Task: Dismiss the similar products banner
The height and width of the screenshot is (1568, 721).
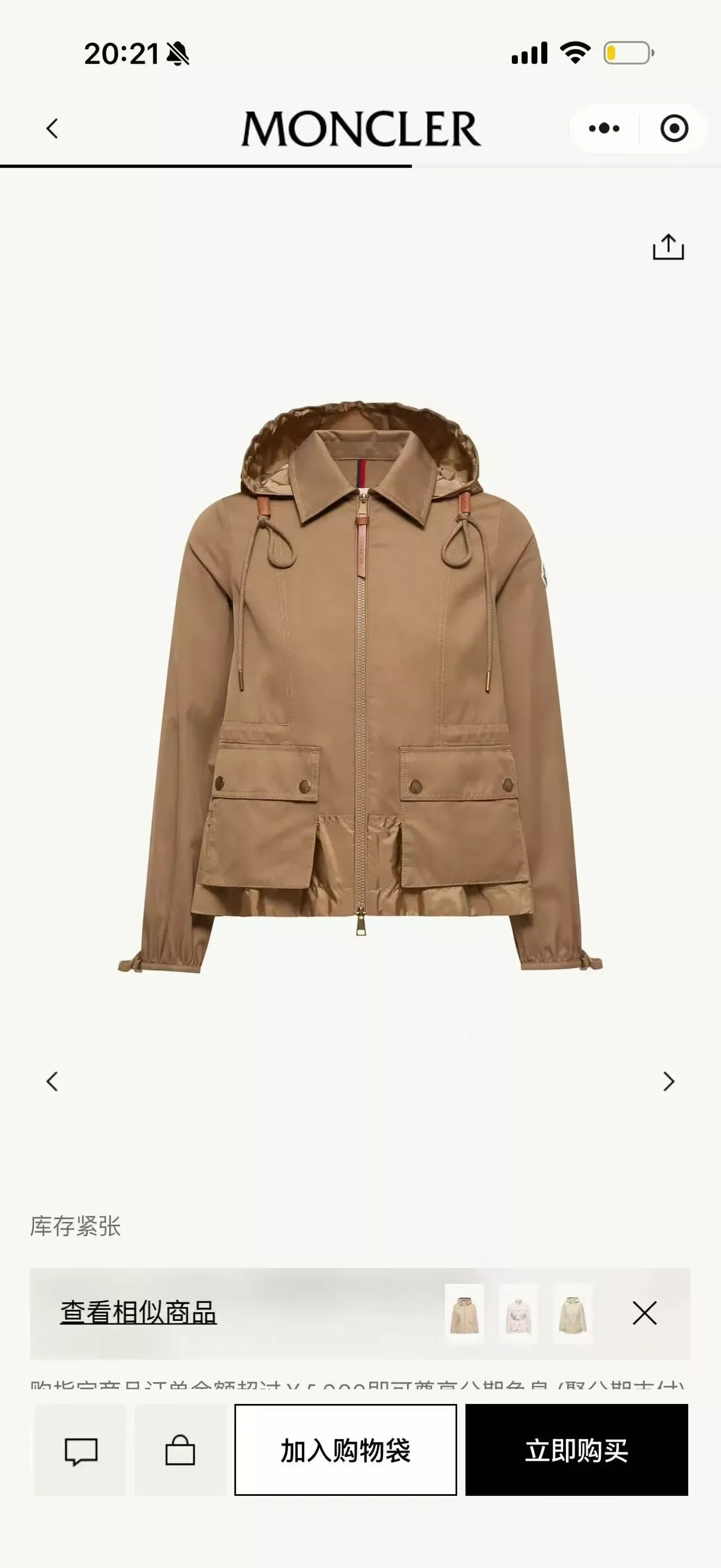Action: pyautogui.click(x=644, y=1313)
